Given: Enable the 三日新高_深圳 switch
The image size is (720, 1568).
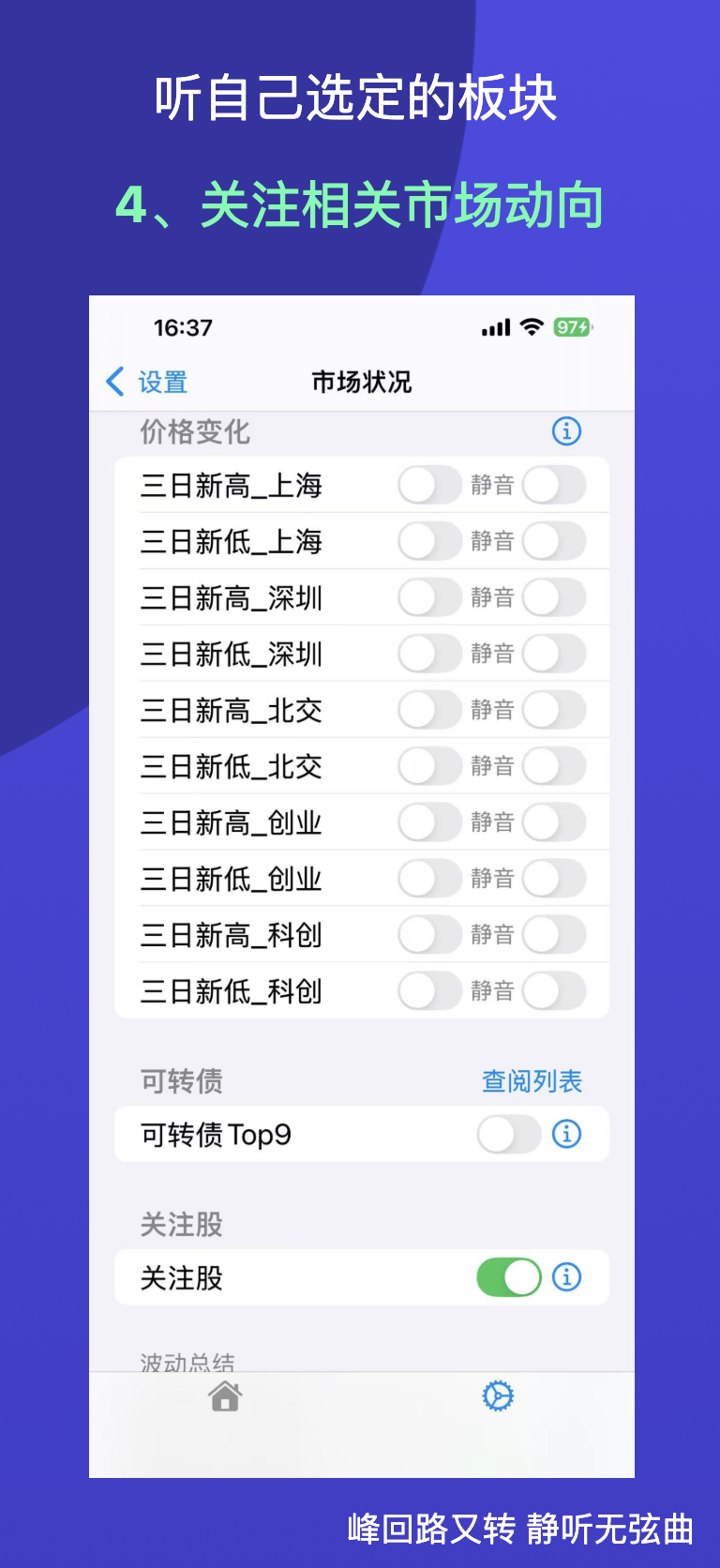Looking at the screenshot, I should tap(429, 597).
